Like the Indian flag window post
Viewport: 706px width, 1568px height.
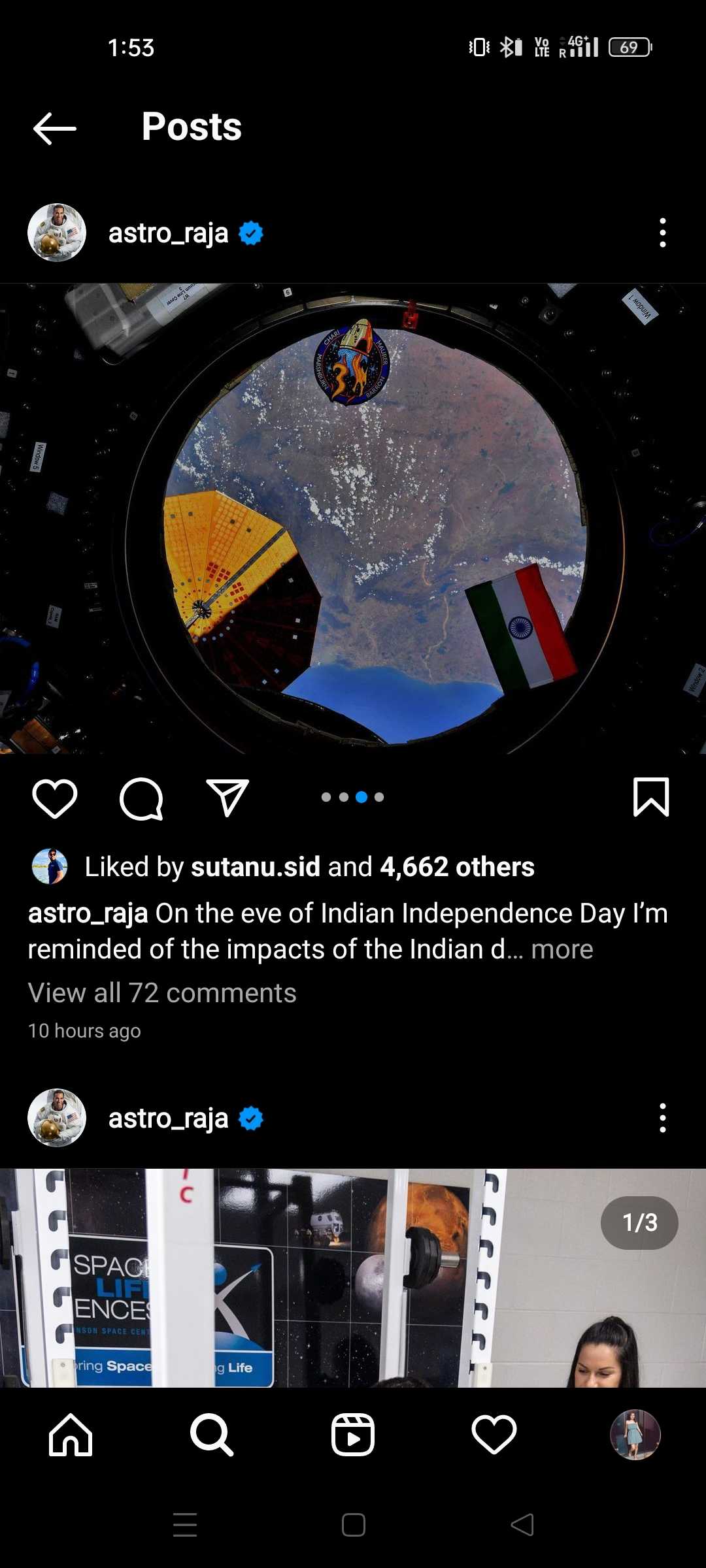point(55,798)
